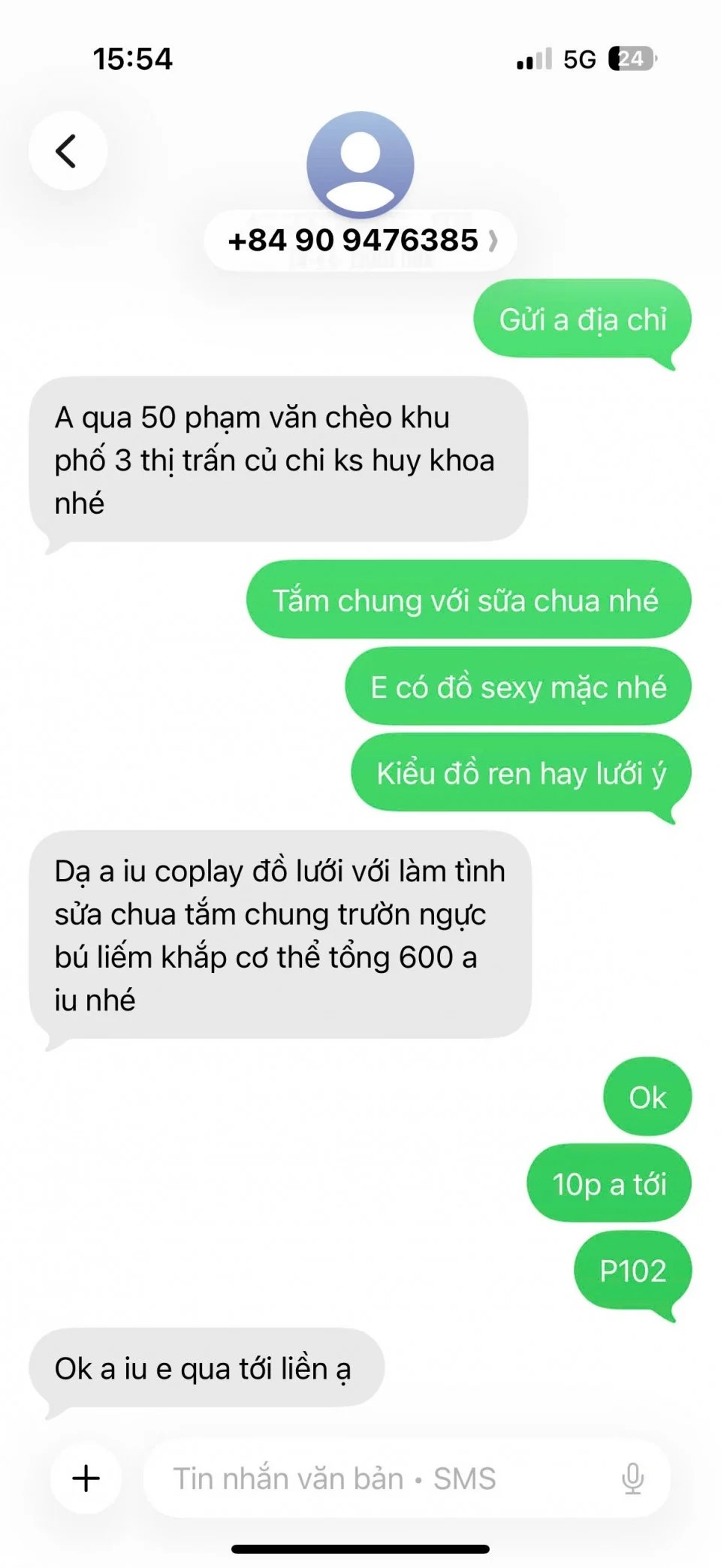This screenshot has width=721, height=1568.
Task: Open the plus attachment menu
Action: point(86,1478)
